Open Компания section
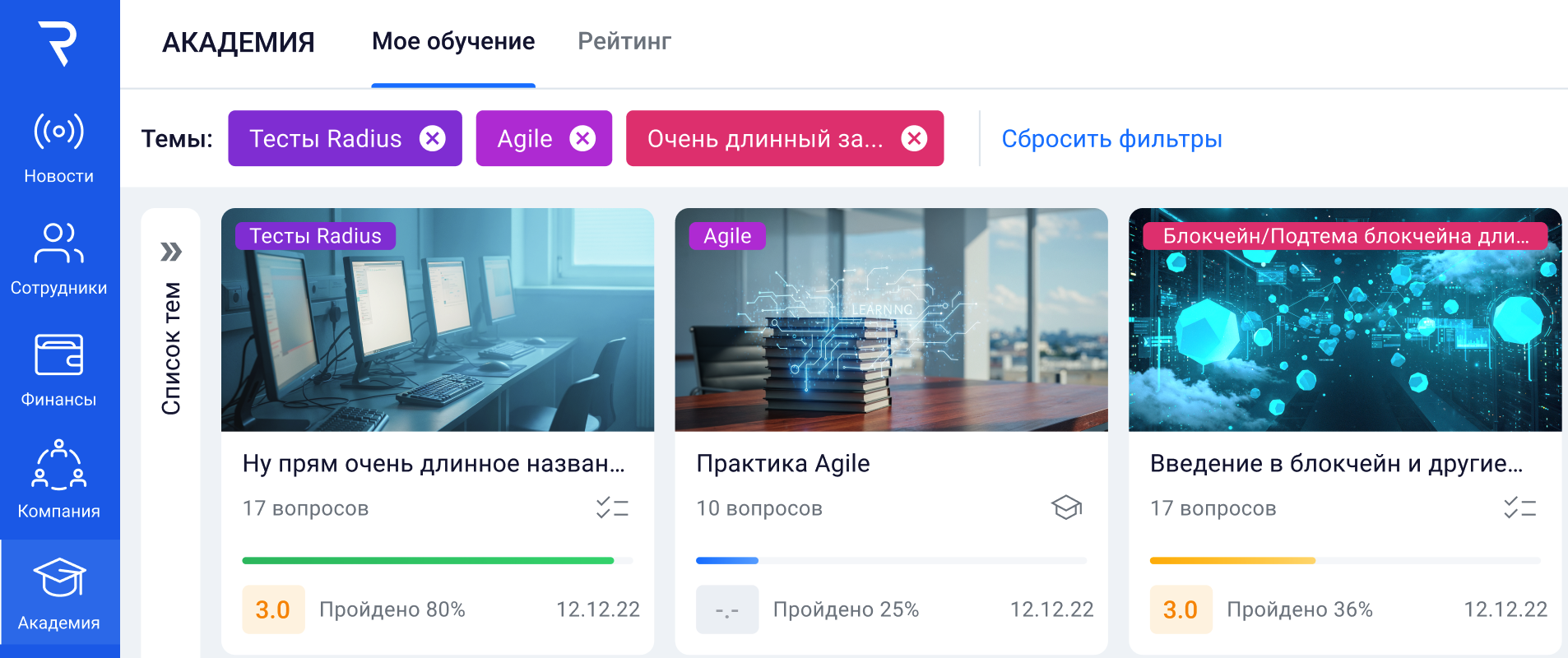Image resolution: width=1568 pixels, height=658 pixels. (x=59, y=481)
